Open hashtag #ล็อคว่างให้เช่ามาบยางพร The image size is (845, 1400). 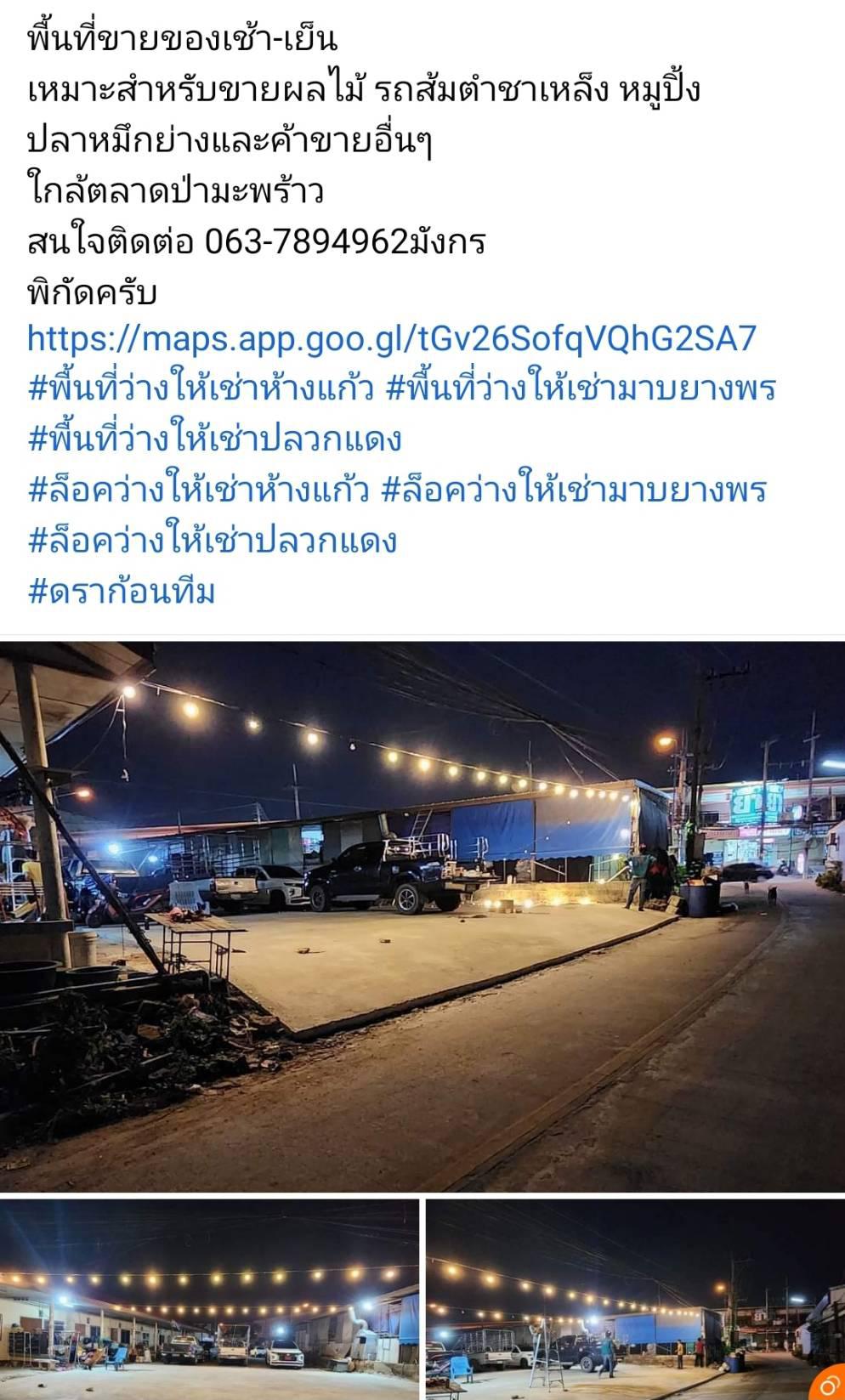574,490
